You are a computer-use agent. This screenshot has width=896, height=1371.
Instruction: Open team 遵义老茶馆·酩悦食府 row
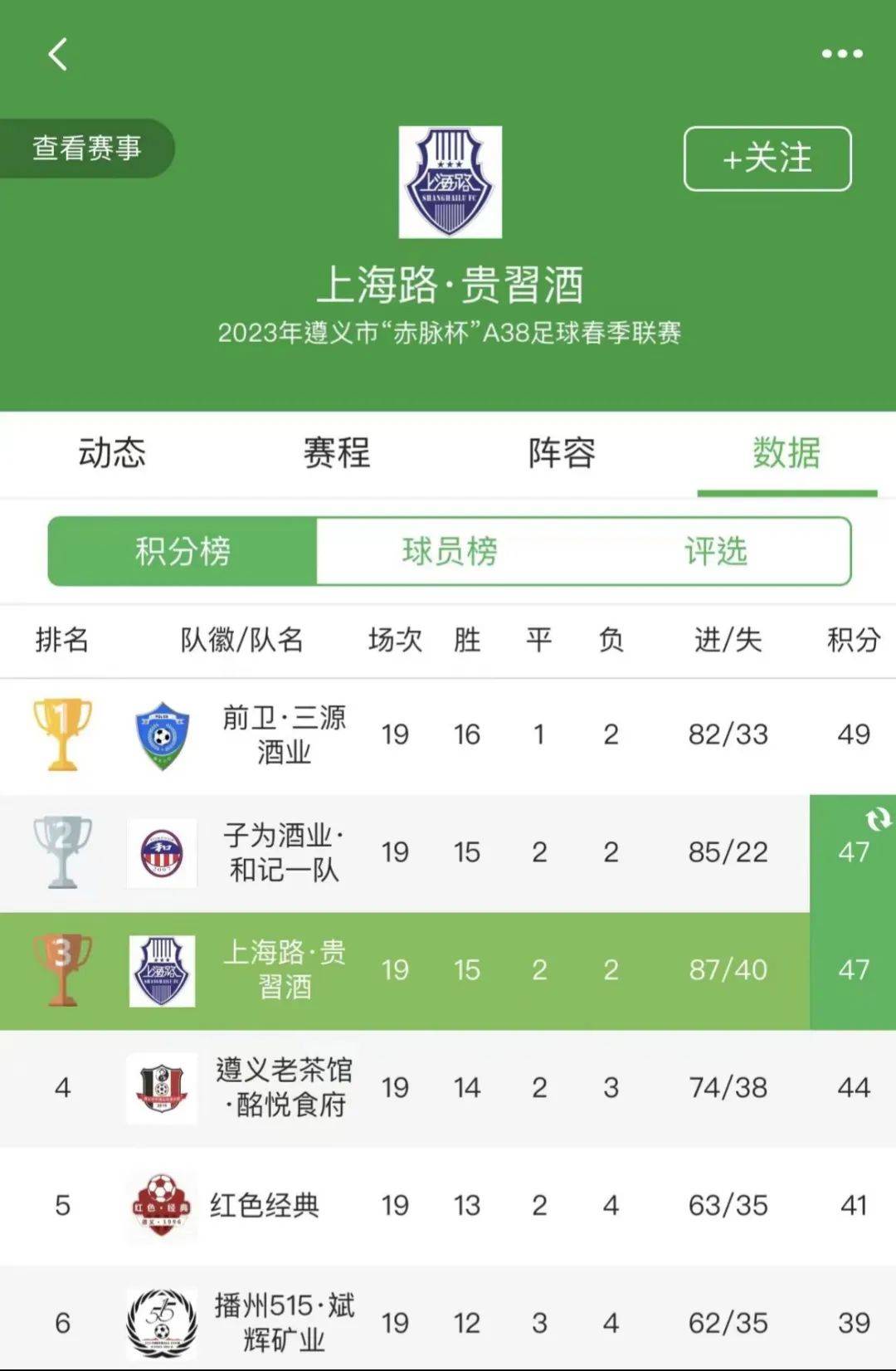[x=284, y=1088]
